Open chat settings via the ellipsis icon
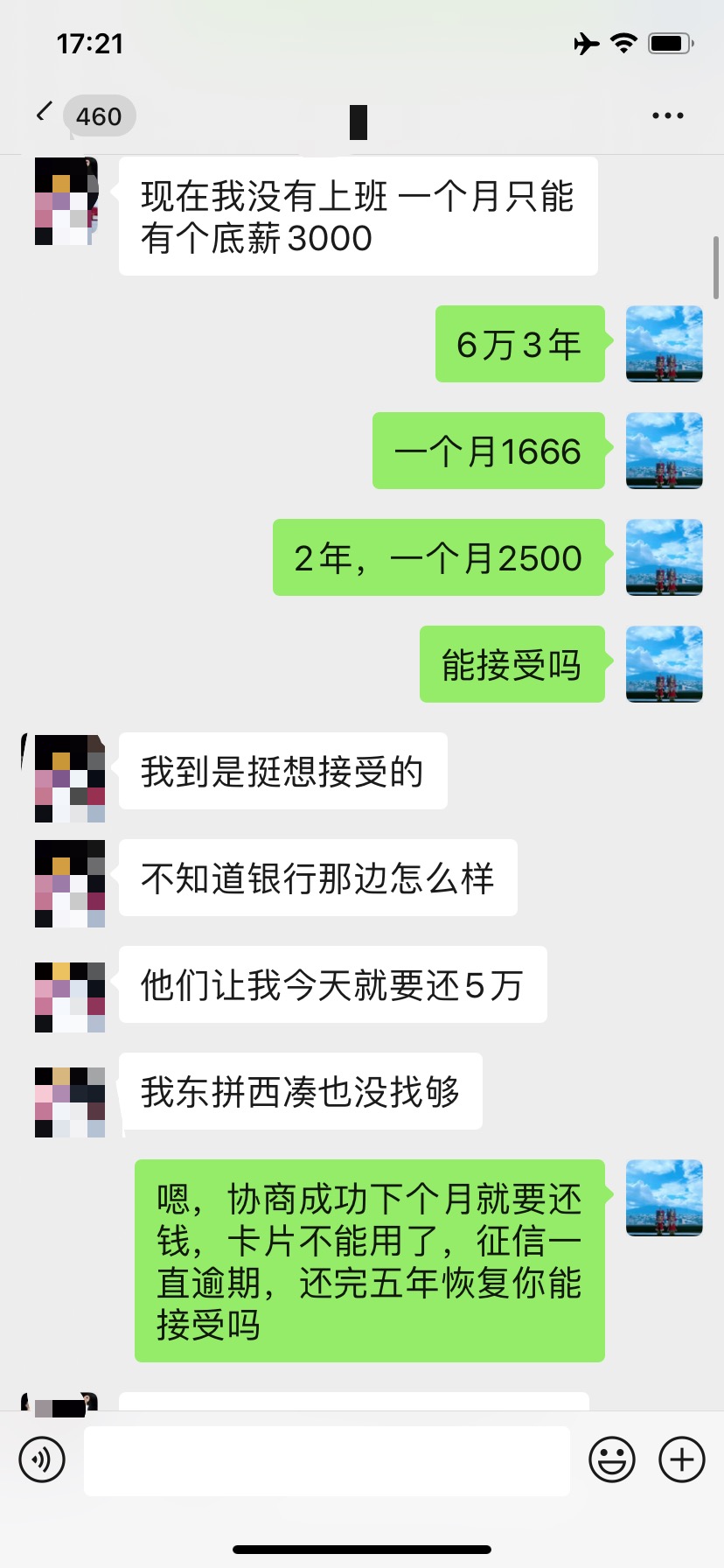 coord(666,115)
